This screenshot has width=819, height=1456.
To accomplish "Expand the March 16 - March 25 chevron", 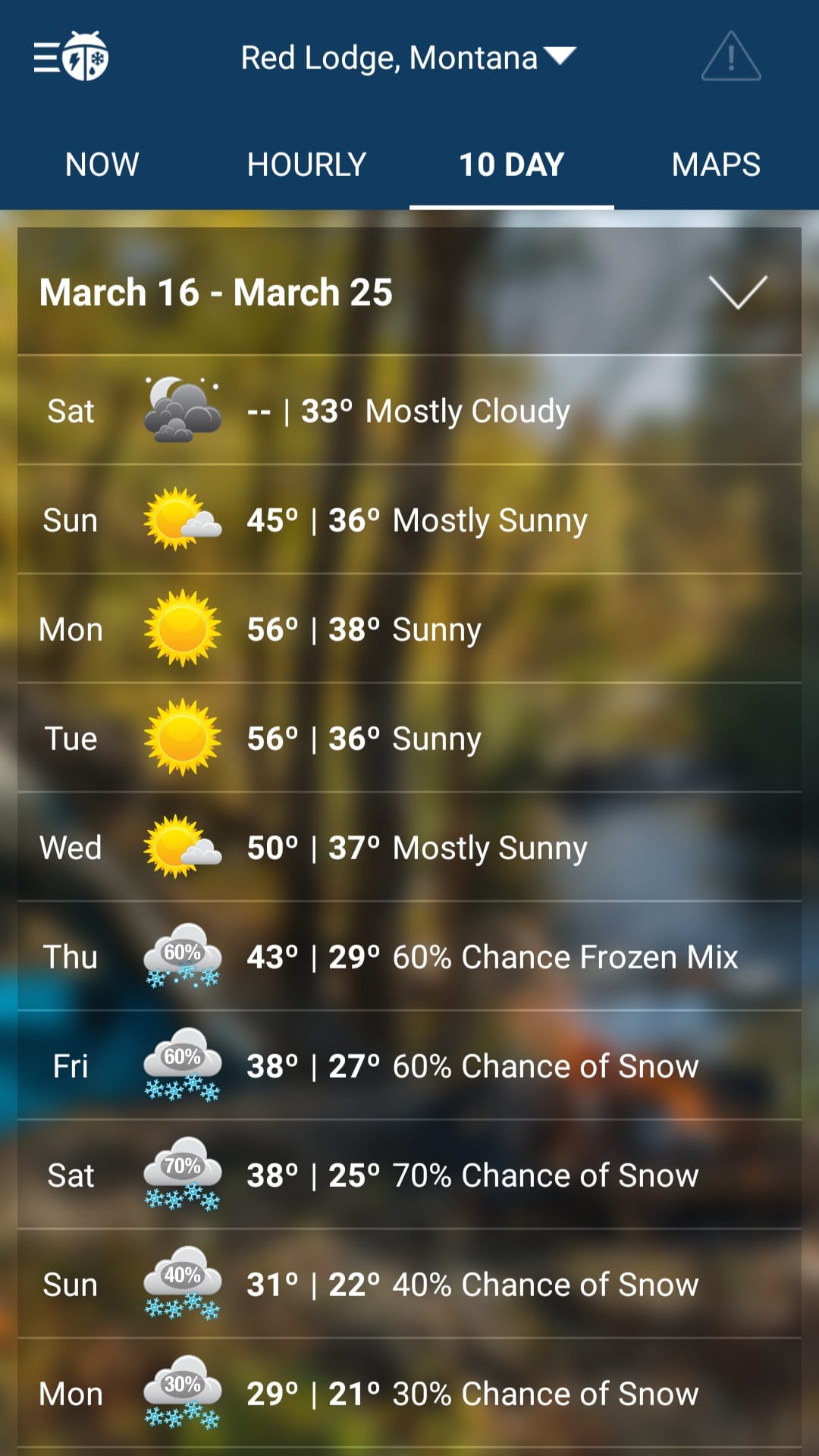I will click(737, 292).
